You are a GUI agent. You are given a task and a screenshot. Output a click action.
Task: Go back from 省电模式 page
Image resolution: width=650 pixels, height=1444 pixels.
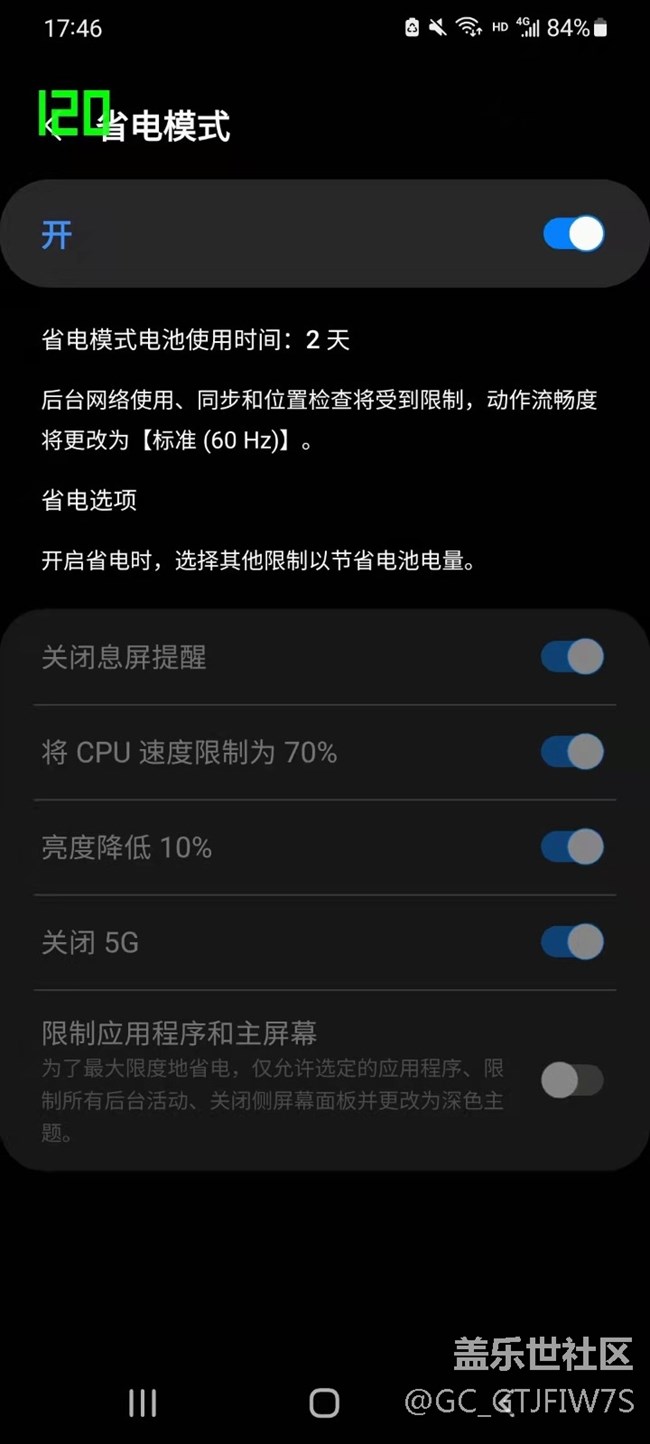point(54,127)
